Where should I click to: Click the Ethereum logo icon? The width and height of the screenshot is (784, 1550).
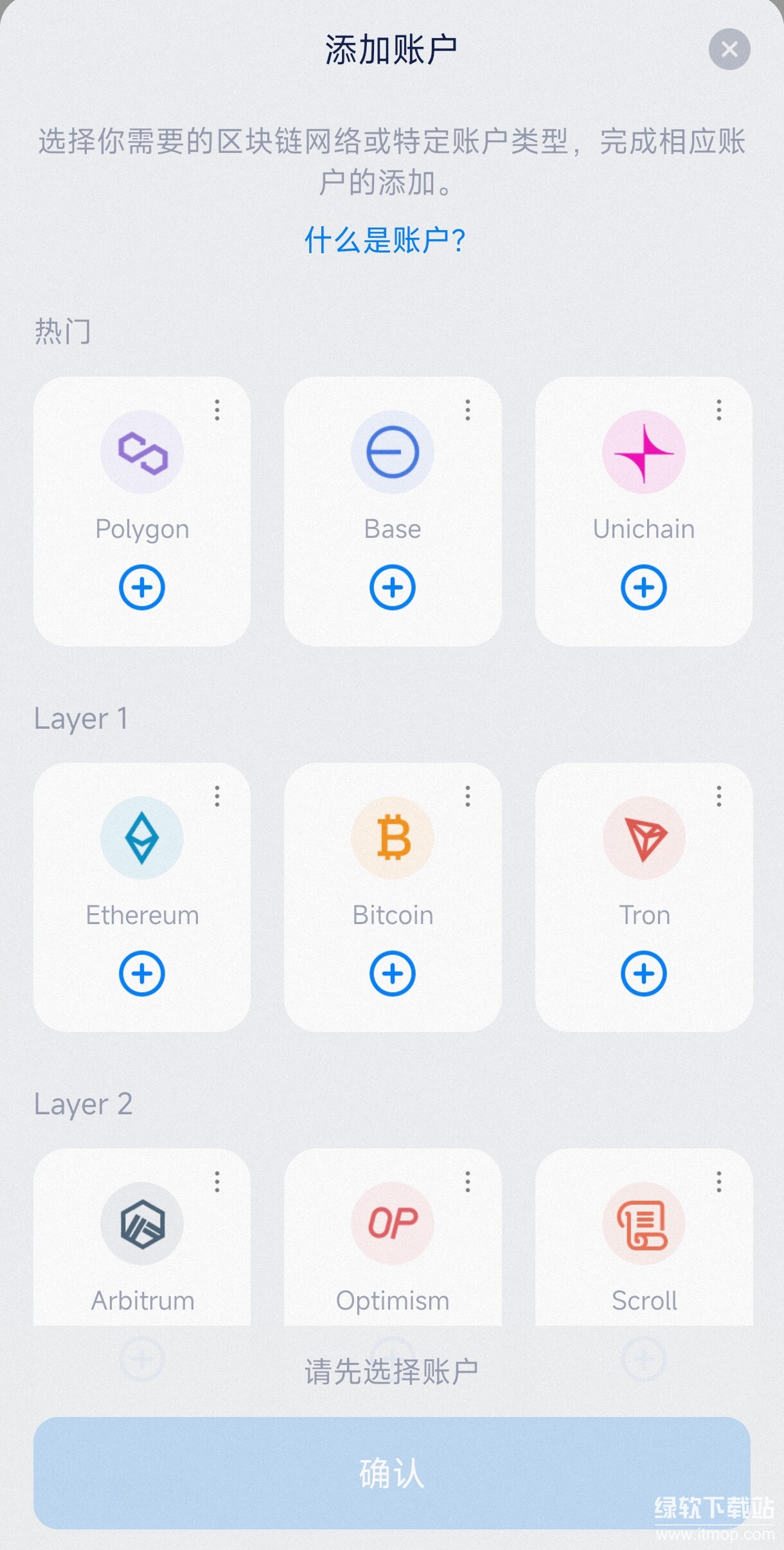click(x=142, y=837)
